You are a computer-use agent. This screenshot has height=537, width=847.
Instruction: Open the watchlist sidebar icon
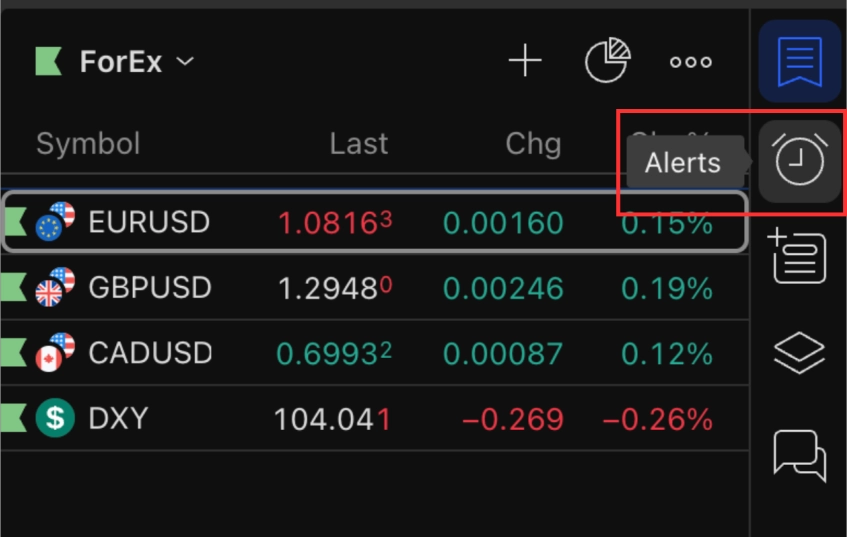799,62
